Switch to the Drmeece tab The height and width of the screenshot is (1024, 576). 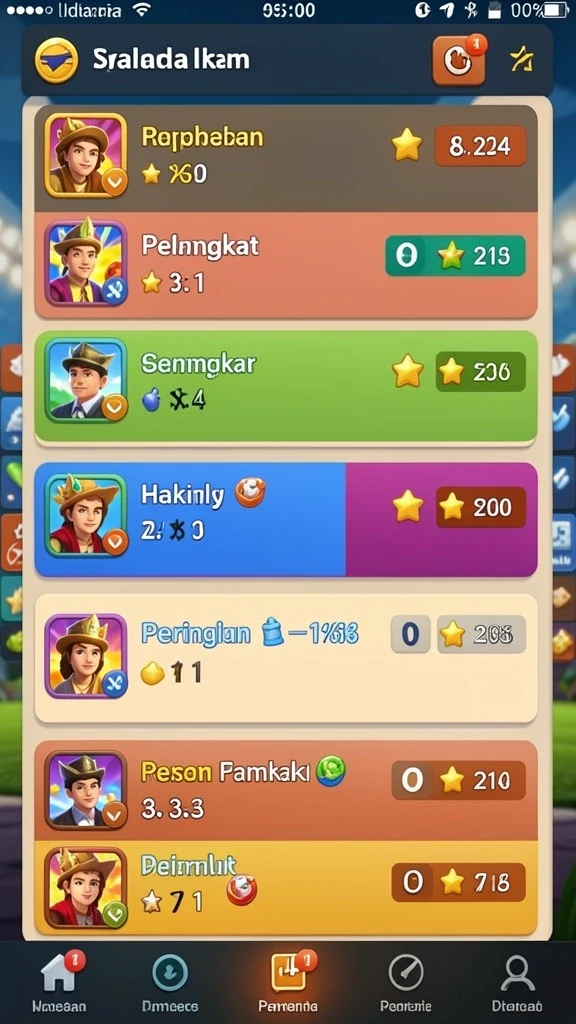point(169,980)
